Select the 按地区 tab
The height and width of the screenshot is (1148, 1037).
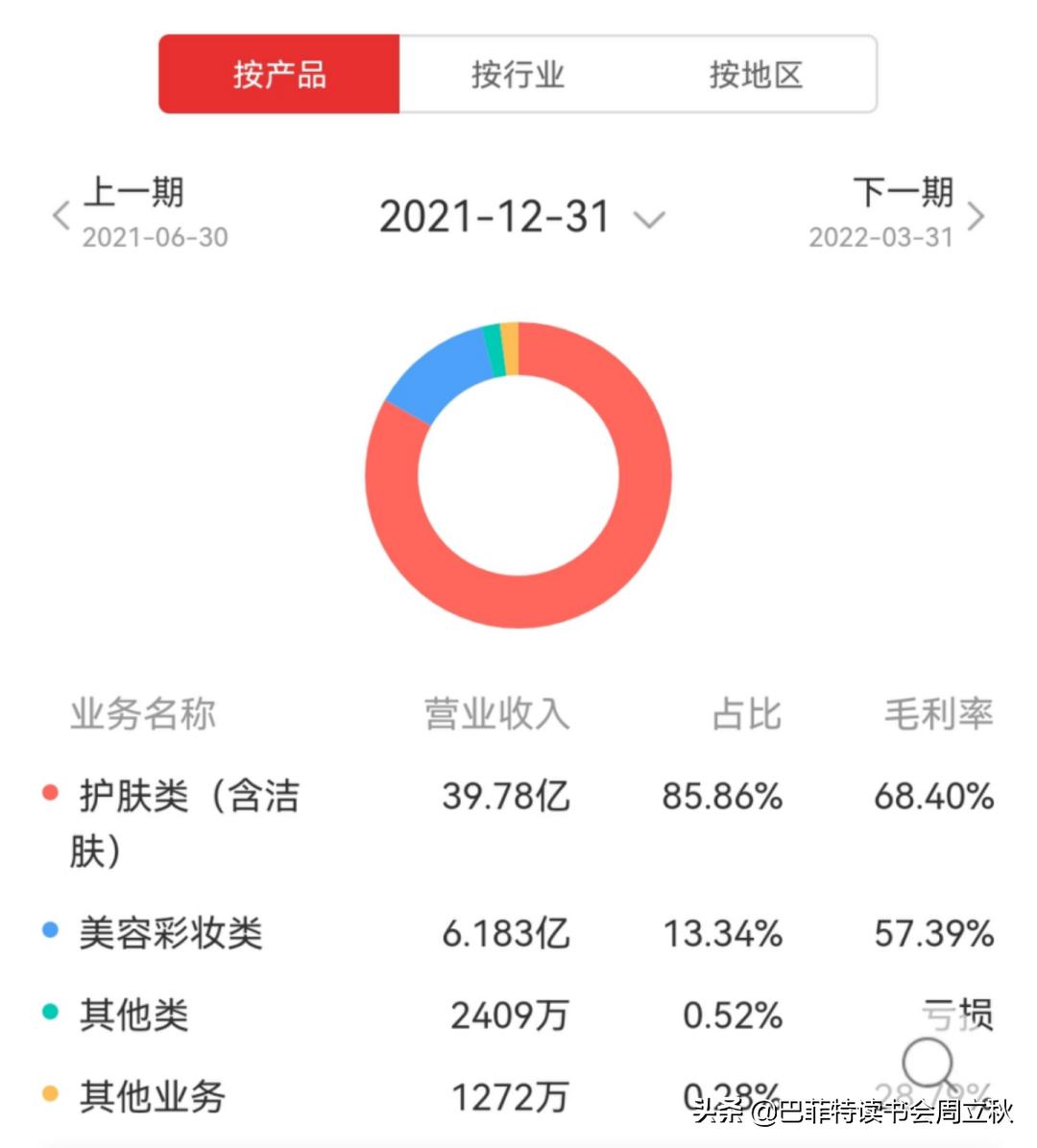pyautogui.click(x=758, y=75)
